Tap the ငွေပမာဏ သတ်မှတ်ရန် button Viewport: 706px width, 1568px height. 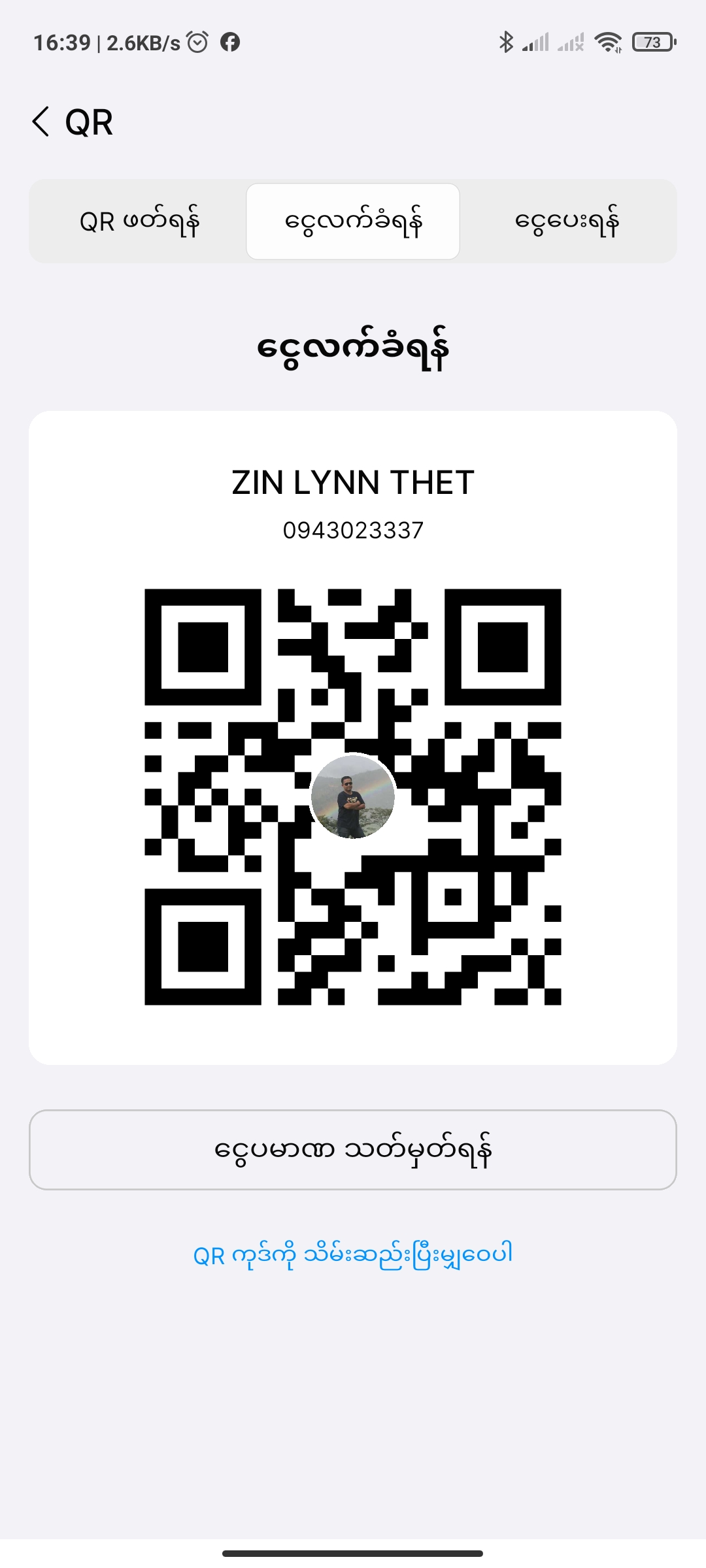(353, 1150)
